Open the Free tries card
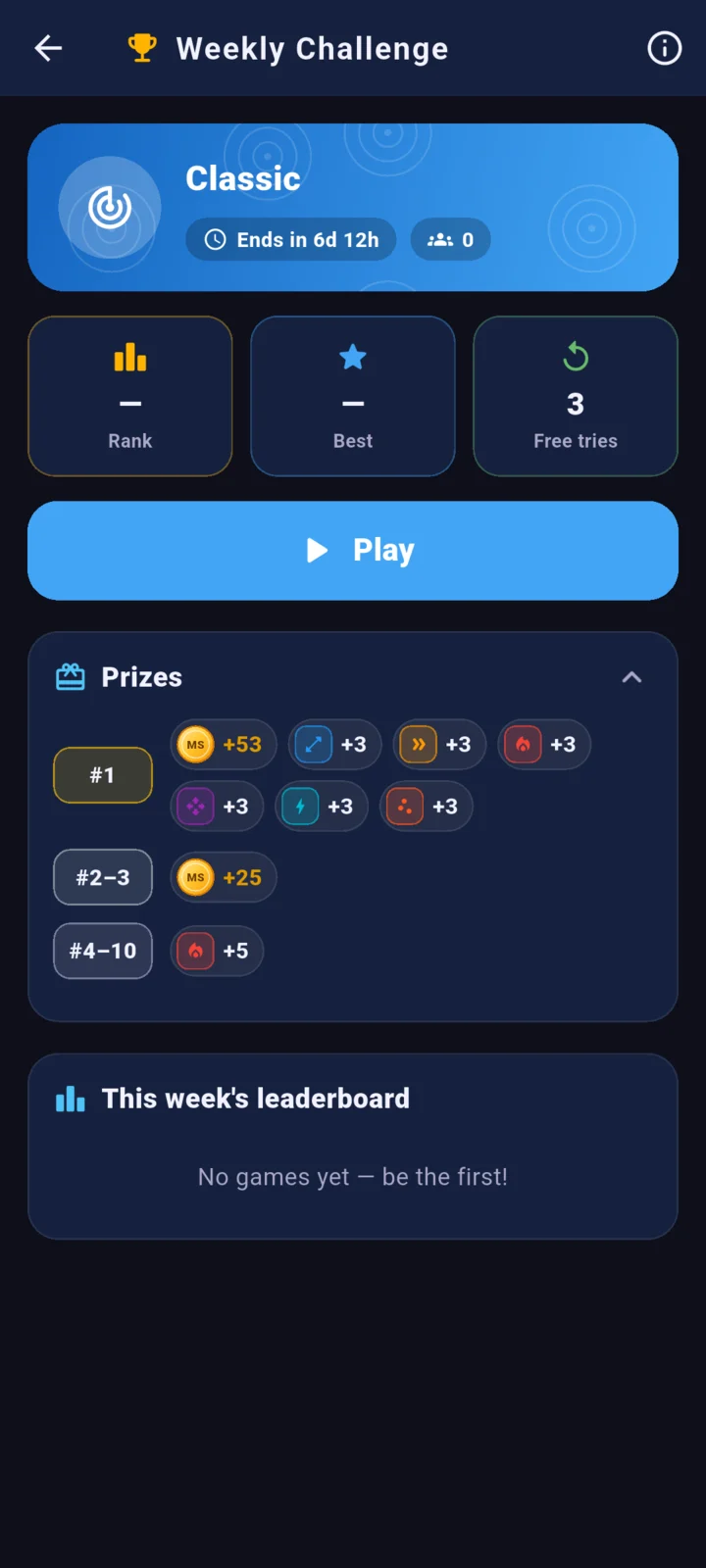This screenshot has width=706, height=1568. [x=576, y=396]
